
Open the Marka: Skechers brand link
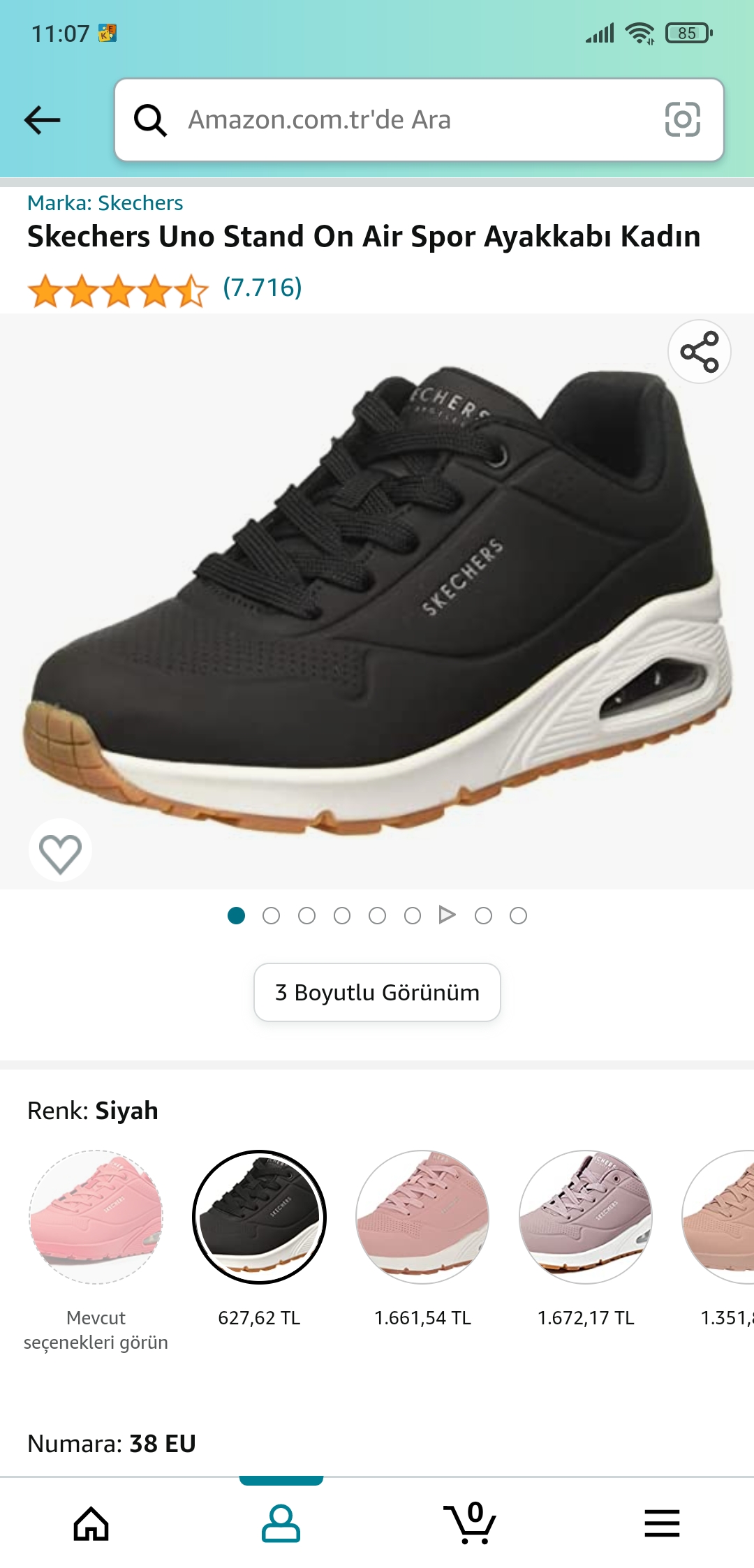tap(105, 203)
